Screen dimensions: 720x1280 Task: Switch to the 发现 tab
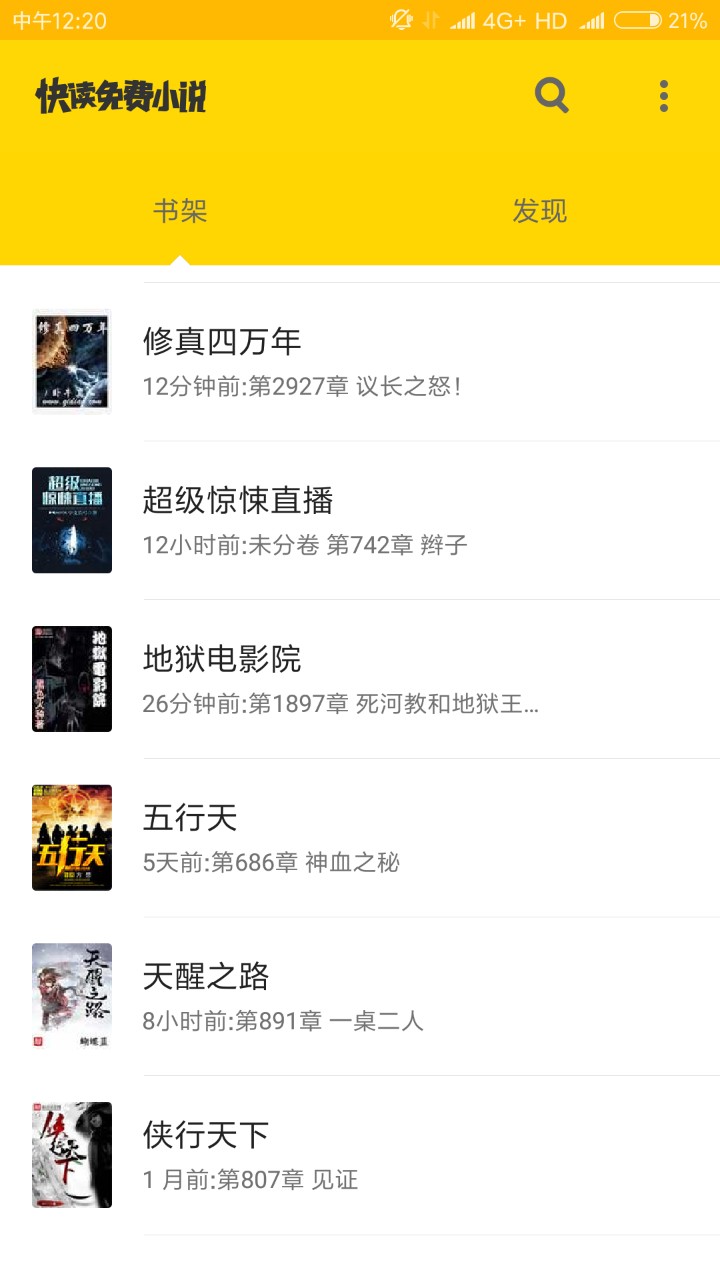click(540, 211)
